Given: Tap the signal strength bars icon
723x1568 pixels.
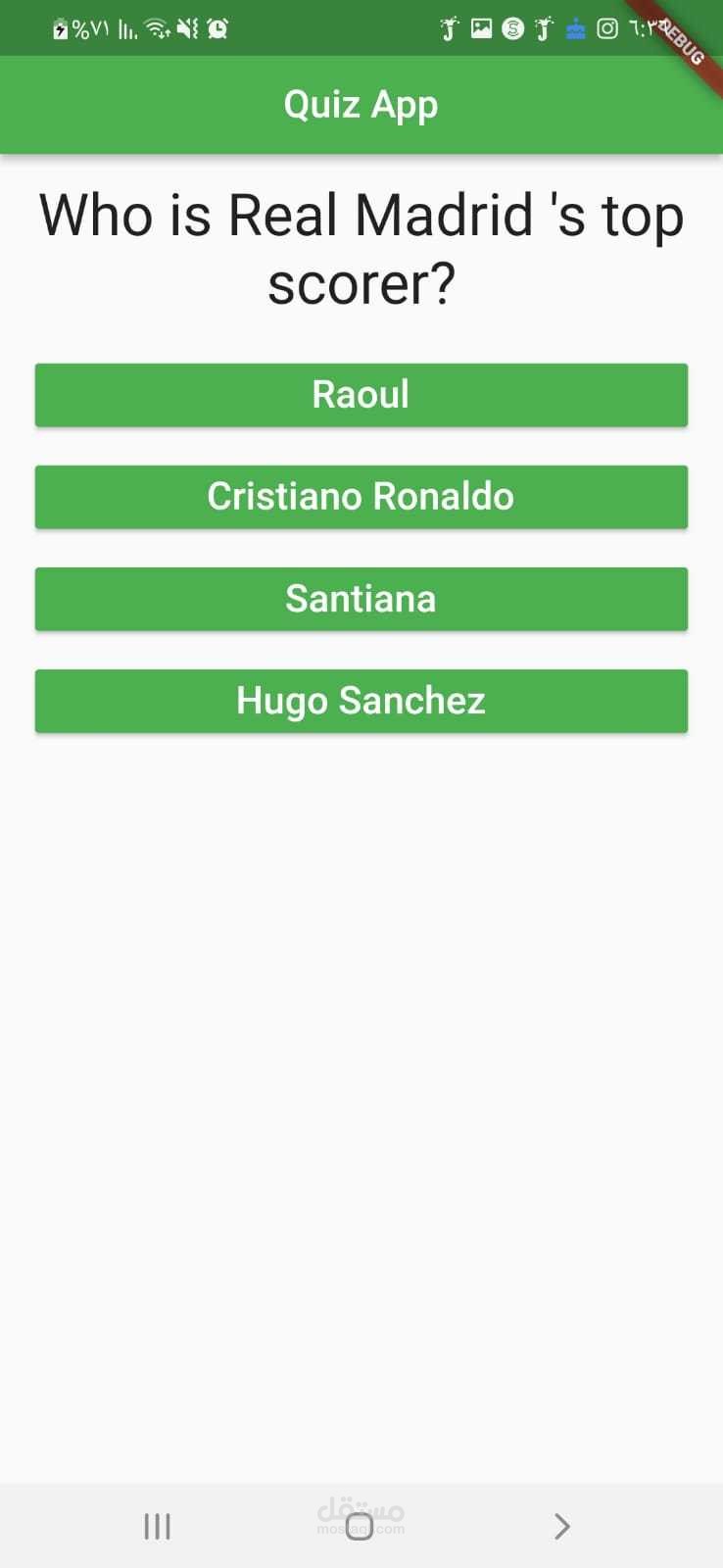Looking at the screenshot, I should [x=125, y=28].
